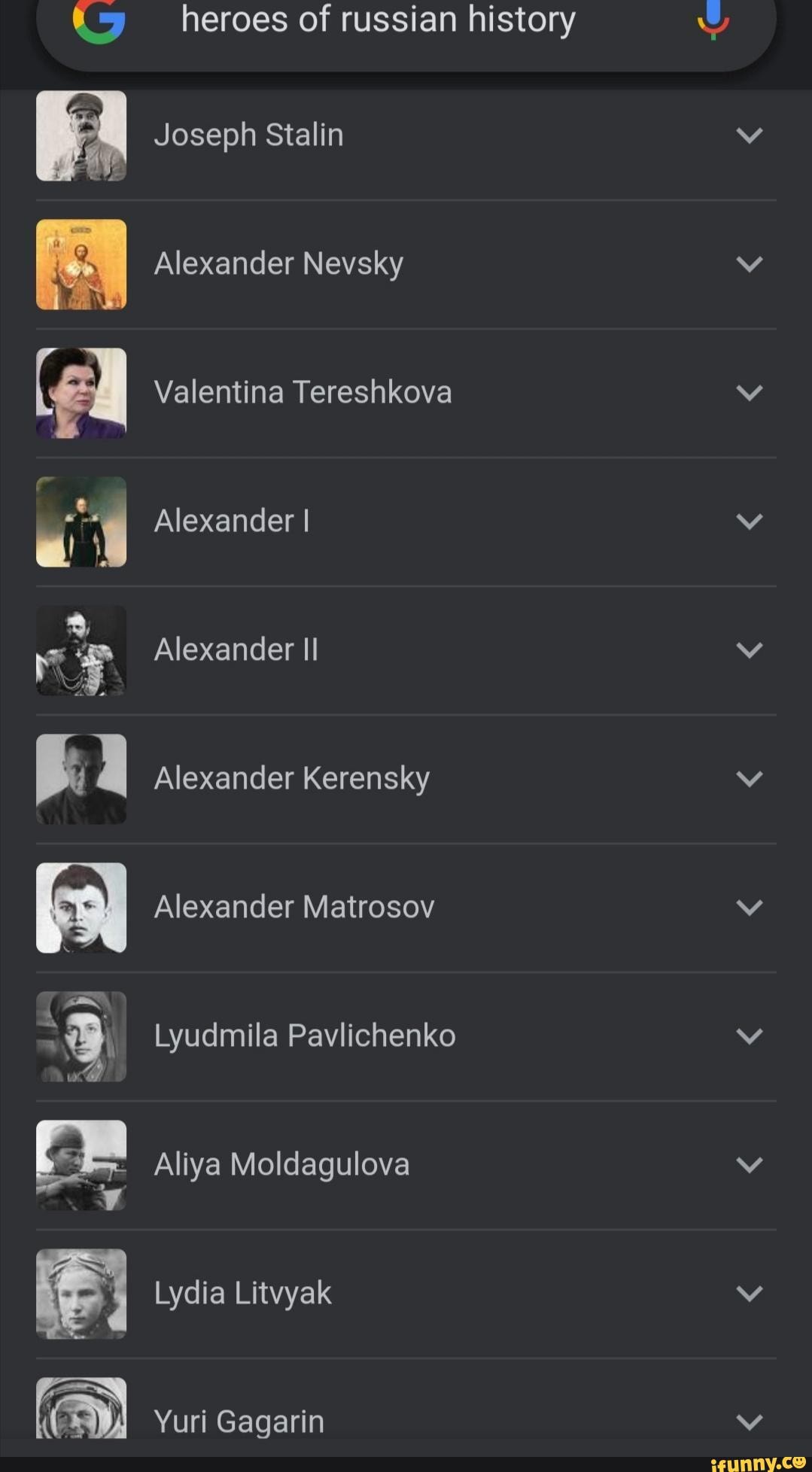Expand the Alexander I row
Image resolution: width=812 pixels, height=1472 pixels.
pyautogui.click(x=749, y=522)
